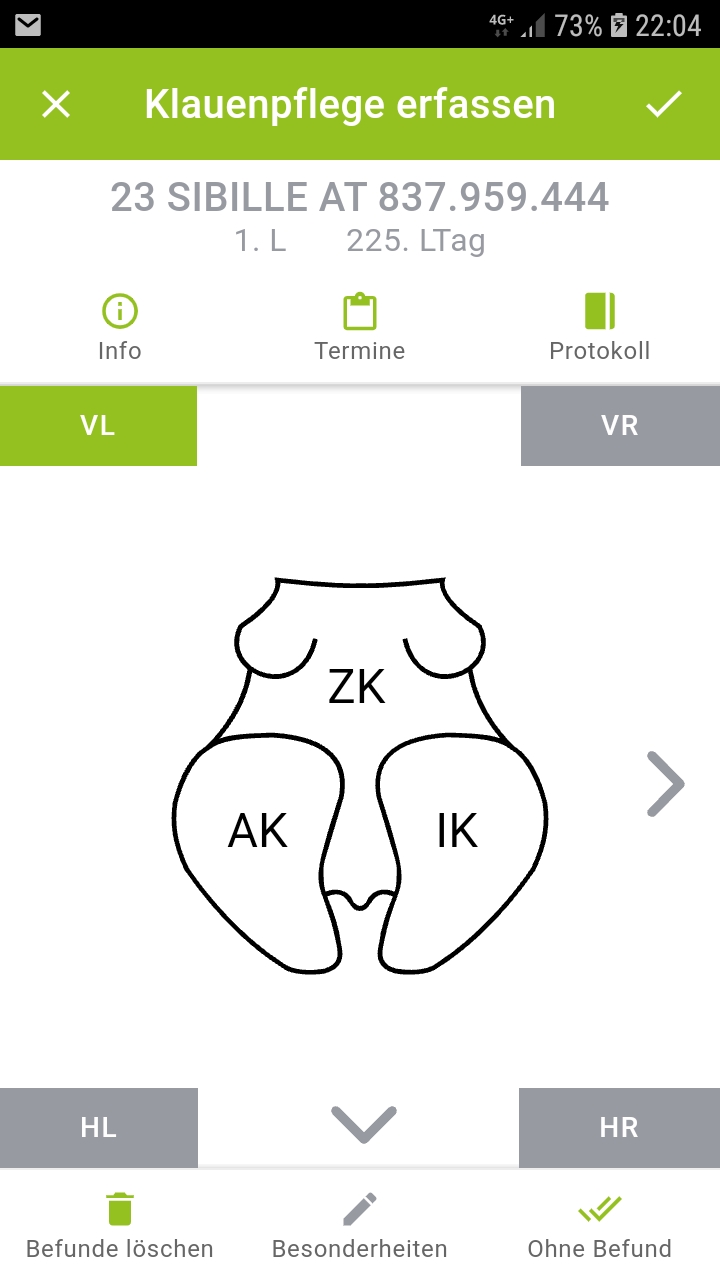Switch to the VR claw tab
This screenshot has height=1280, width=720.
(x=620, y=426)
